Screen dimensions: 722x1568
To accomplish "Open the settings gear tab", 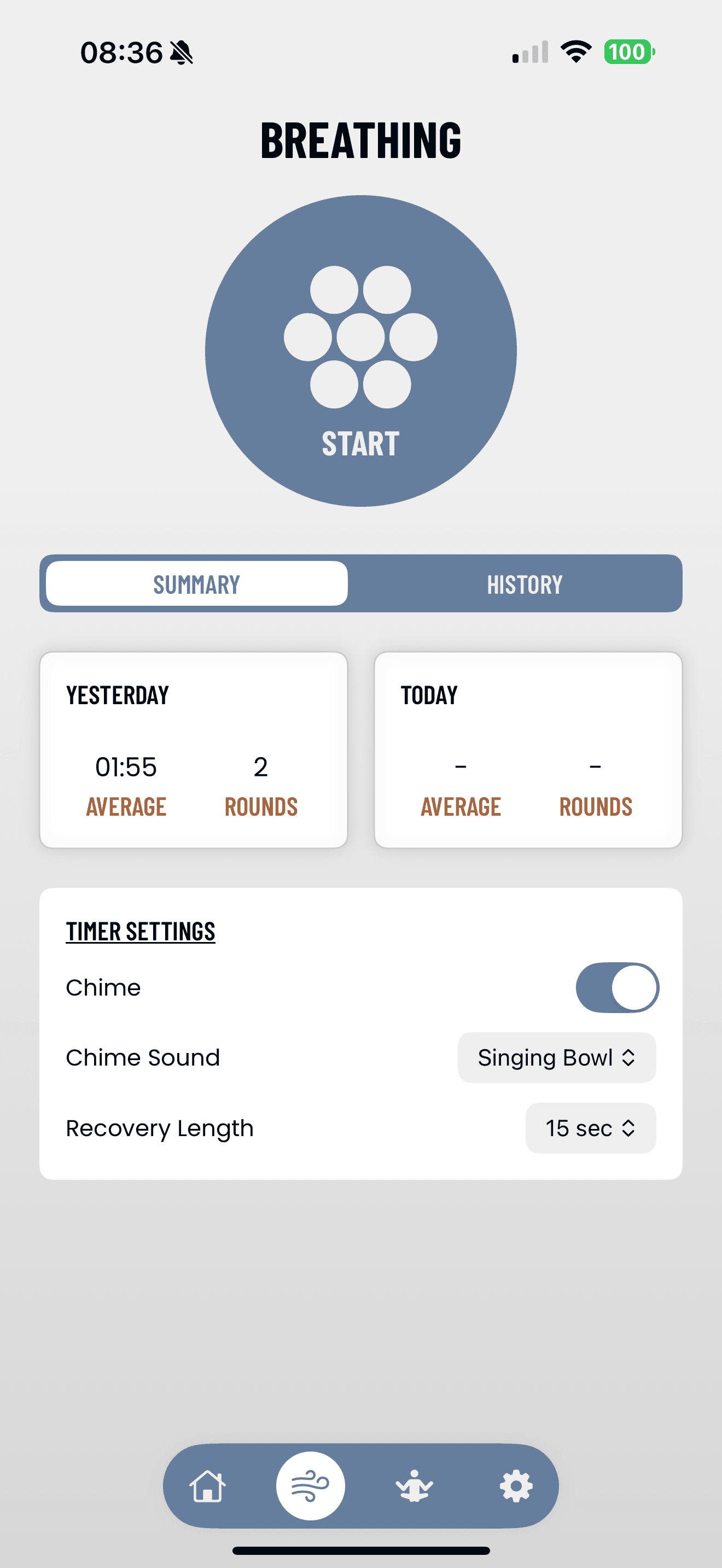I will tap(516, 1486).
